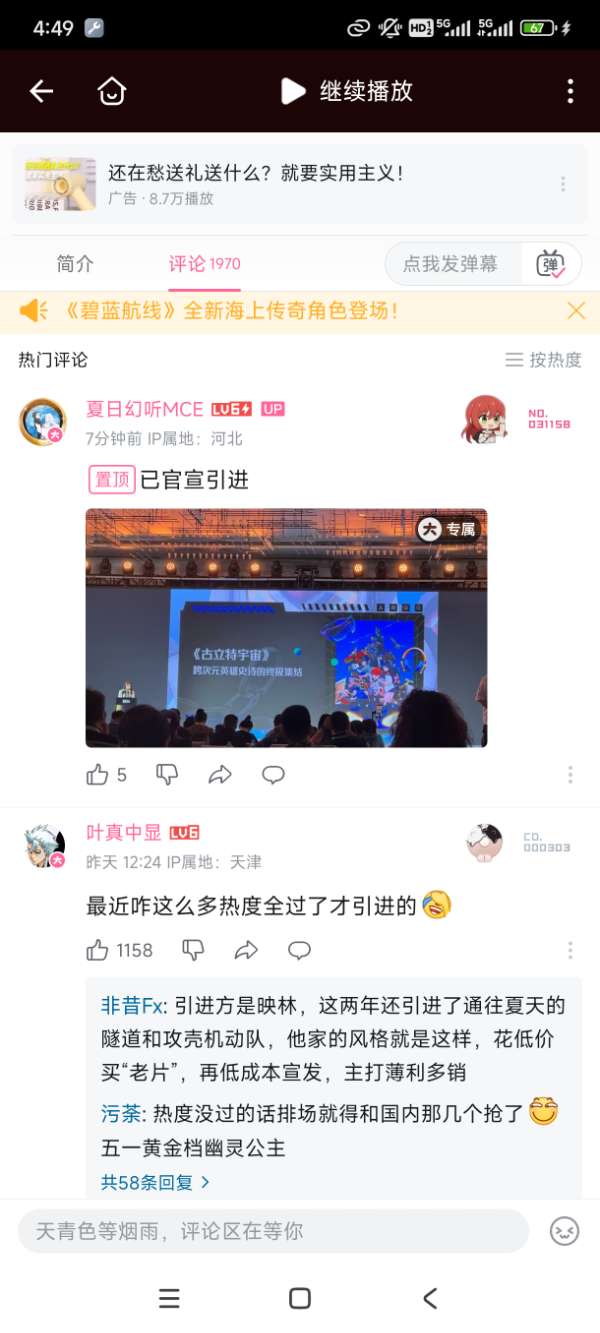Dislike 夏日幻听MCE's pinned comment
This screenshot has height=1333, width=600.
(167, 775)
